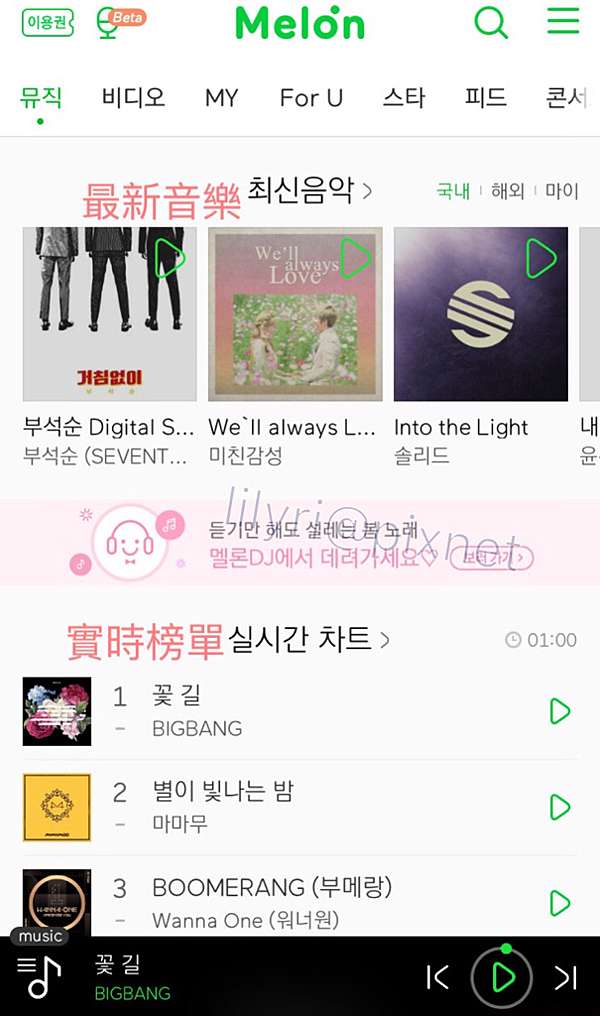600x1016 pixels.
Task: Play 별이 빛나는 밤 by 마마무
Action: 559,807
